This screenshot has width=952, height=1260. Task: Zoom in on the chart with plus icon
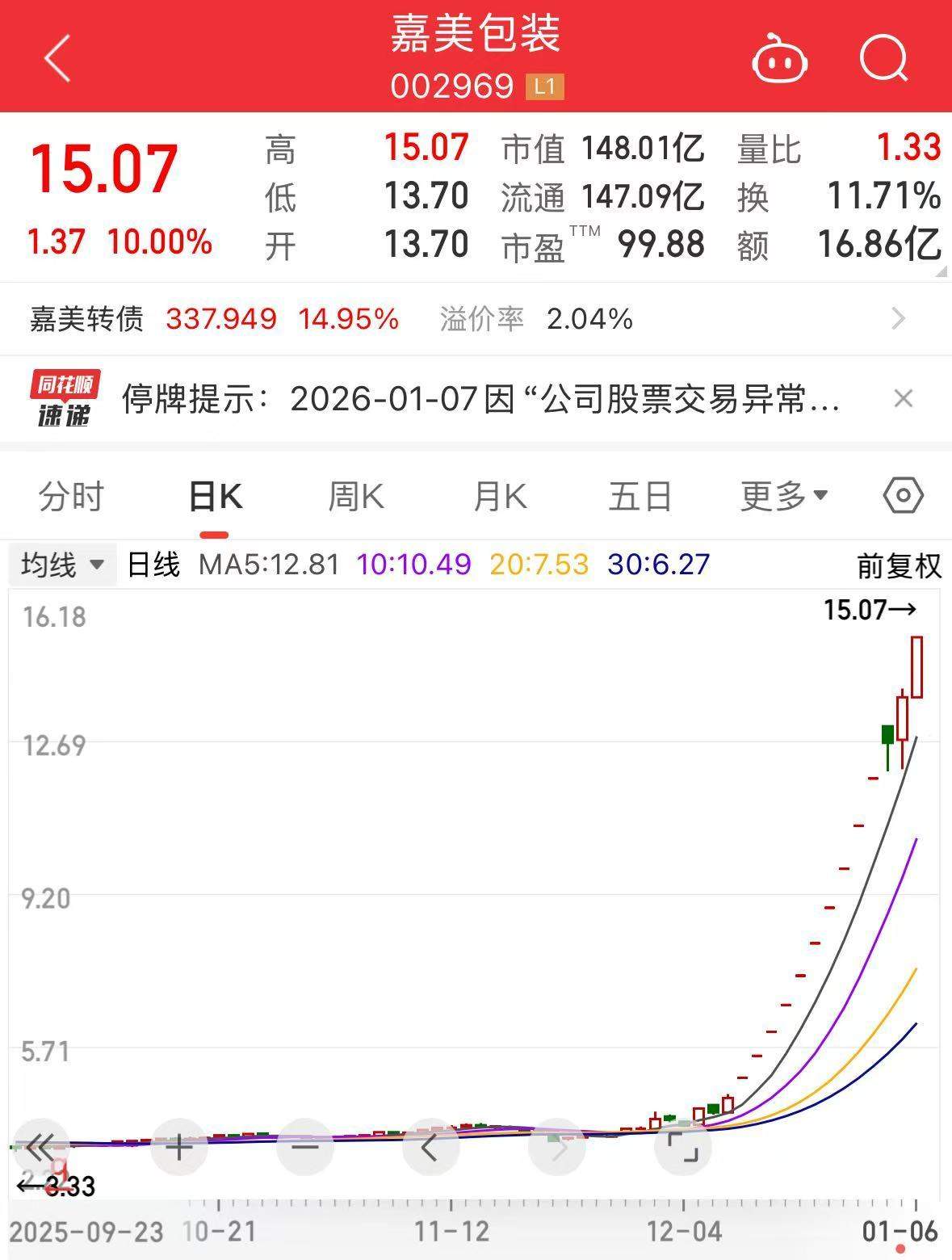tap(178, 1145)
